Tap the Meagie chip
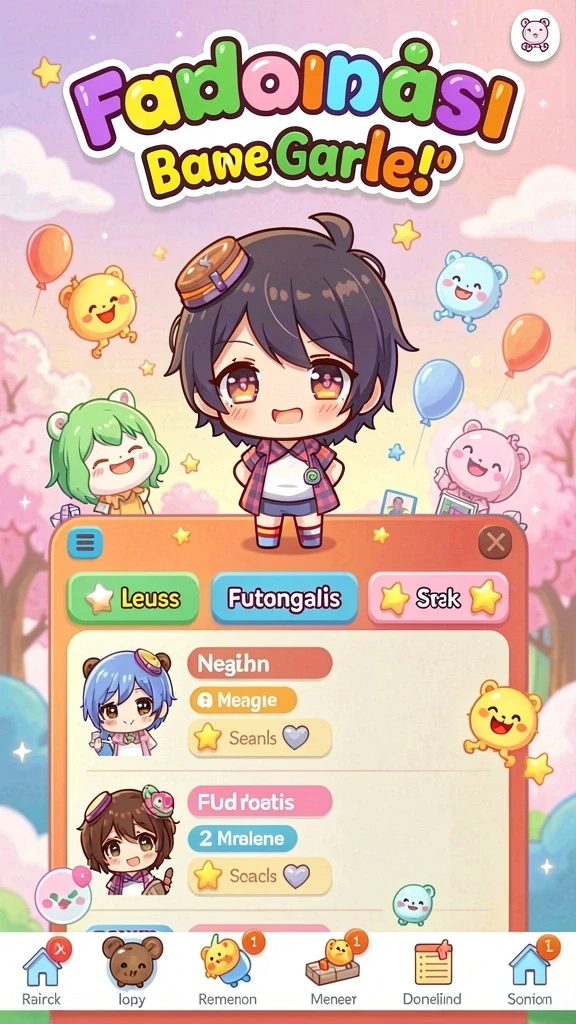This screenshot has width=576, height=1024. click(243, 701)
